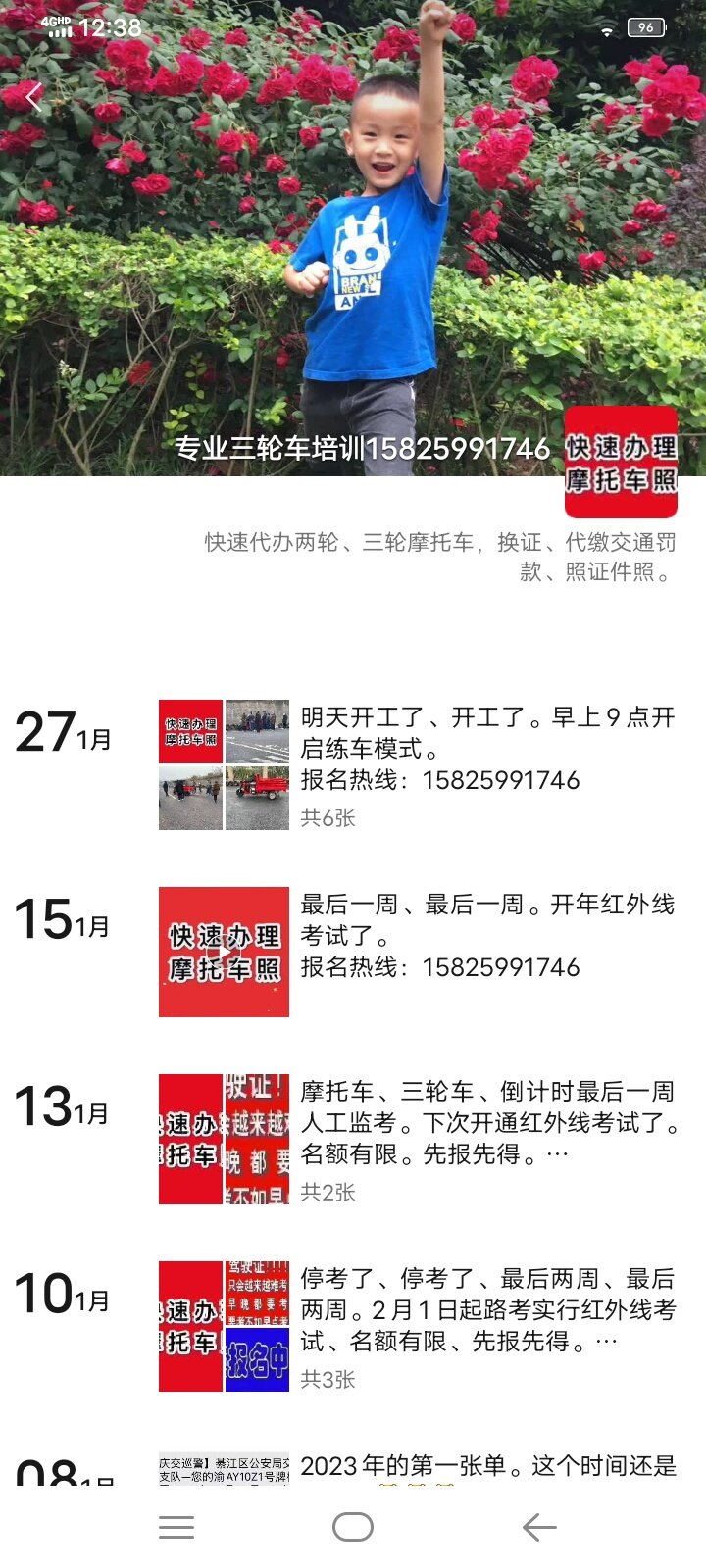Viewport: 706px width, 1568px height.
Task: View the January 10 post about 停考了
Action: coord(487,1310)
